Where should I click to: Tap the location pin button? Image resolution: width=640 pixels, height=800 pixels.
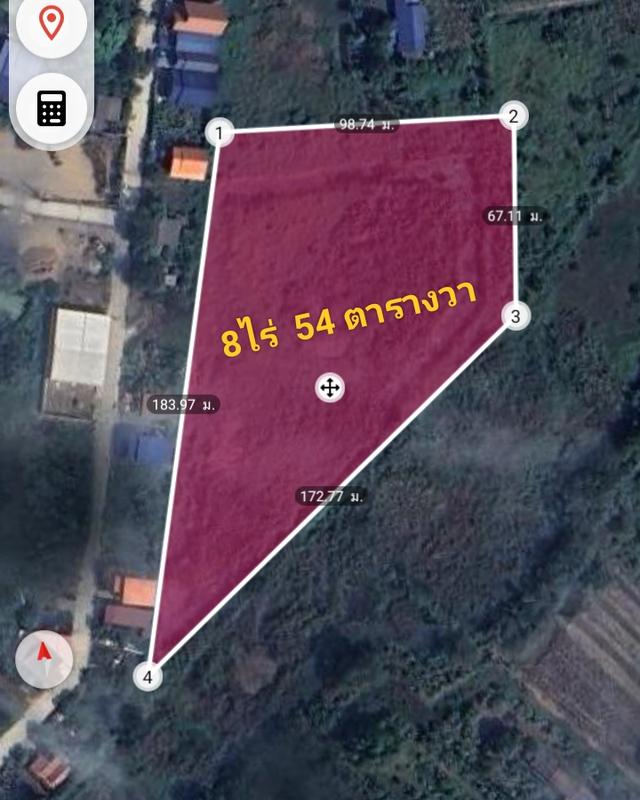pyautogui.click(x=52, y=22)
